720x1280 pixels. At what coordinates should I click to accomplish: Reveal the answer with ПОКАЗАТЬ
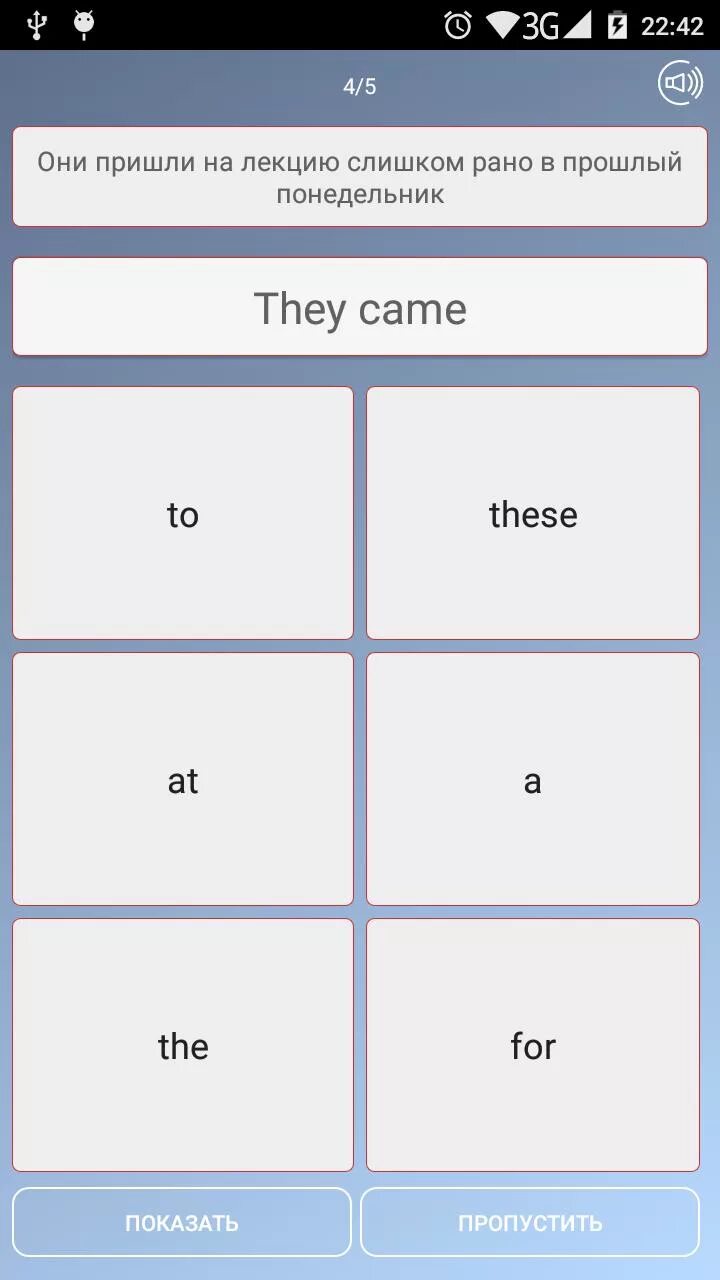click(182, 1222)
